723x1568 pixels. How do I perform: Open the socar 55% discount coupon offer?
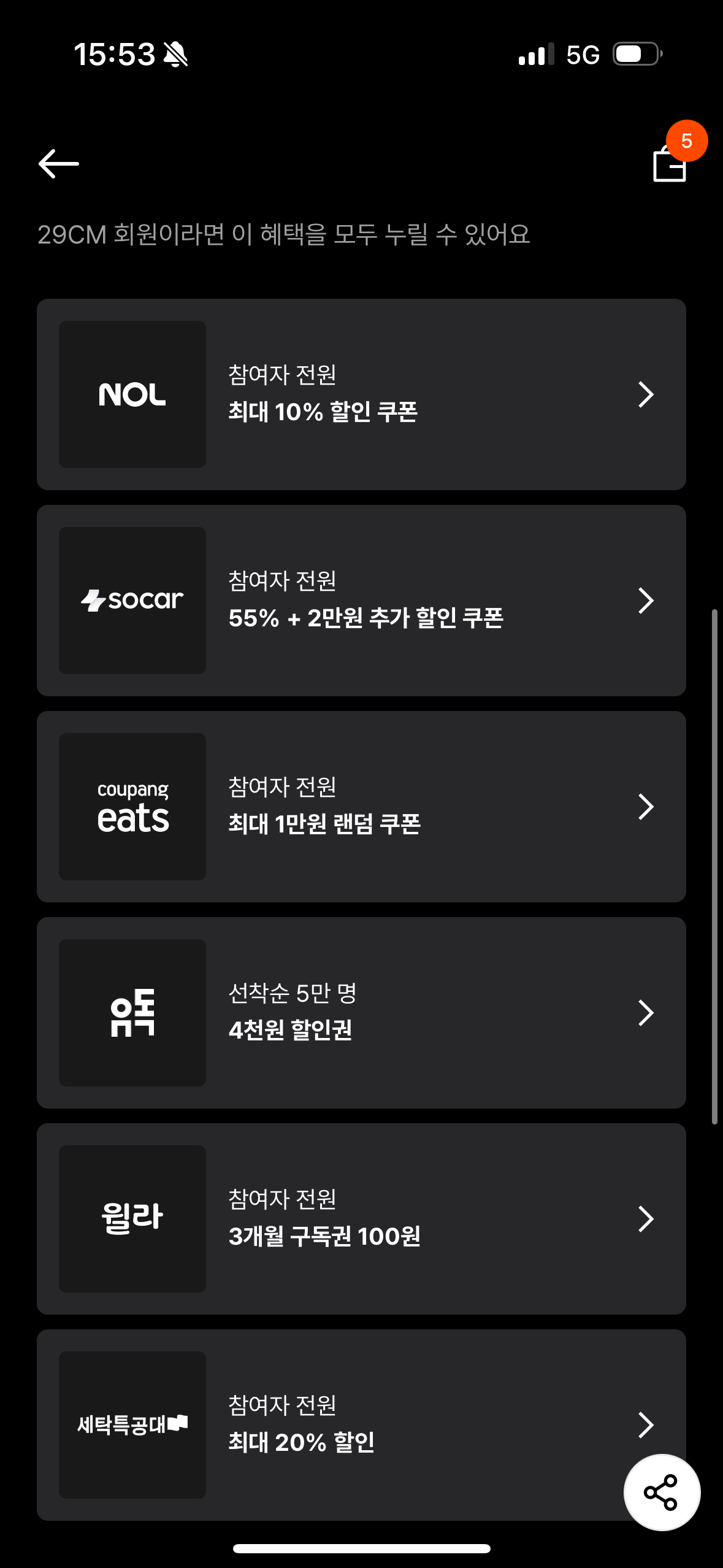point(361,600)
